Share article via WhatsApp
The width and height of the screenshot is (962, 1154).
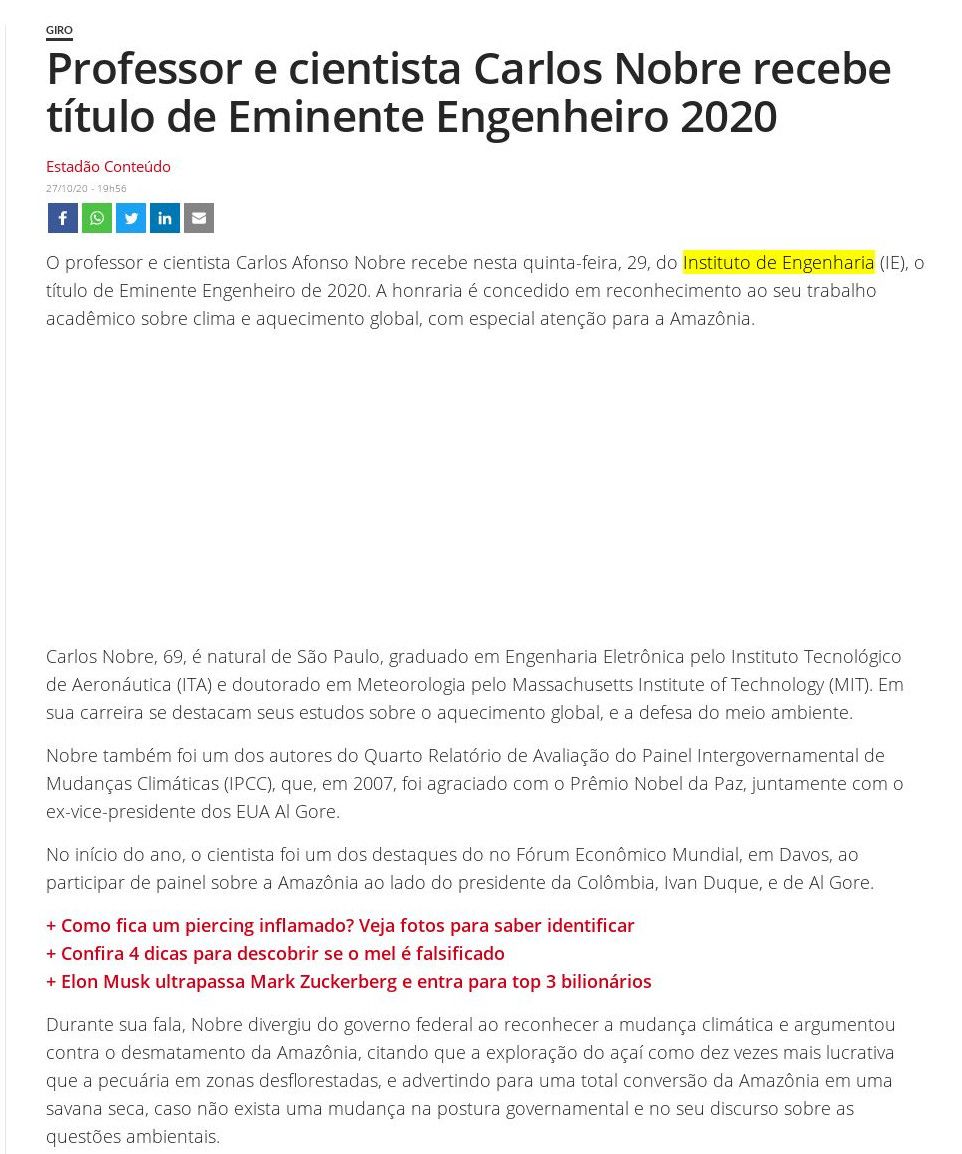[x=97, y=218]
